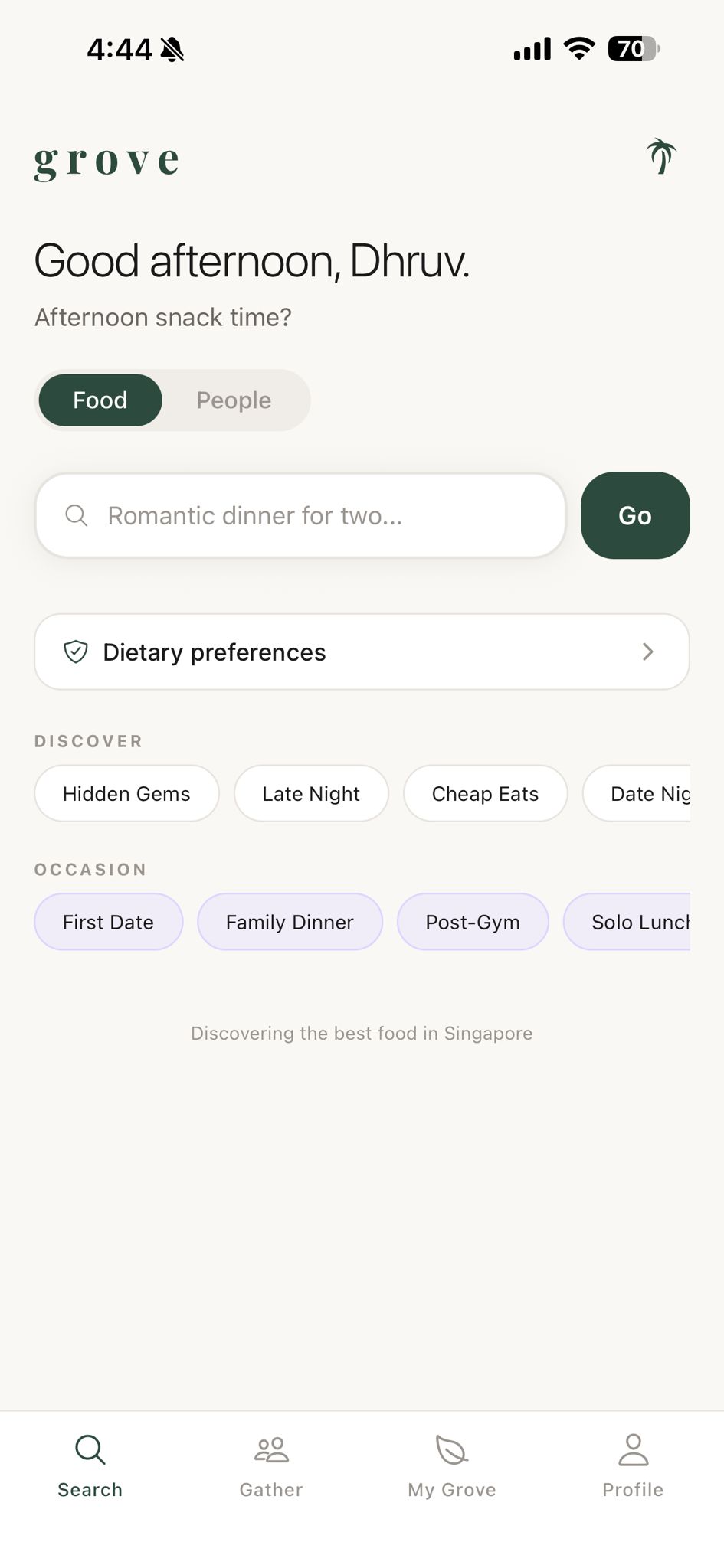The width and height of the screenshot is (724, 1568).
Task: Open the Search tab via magnifier icon
Action: click(x=89, y=1449)
